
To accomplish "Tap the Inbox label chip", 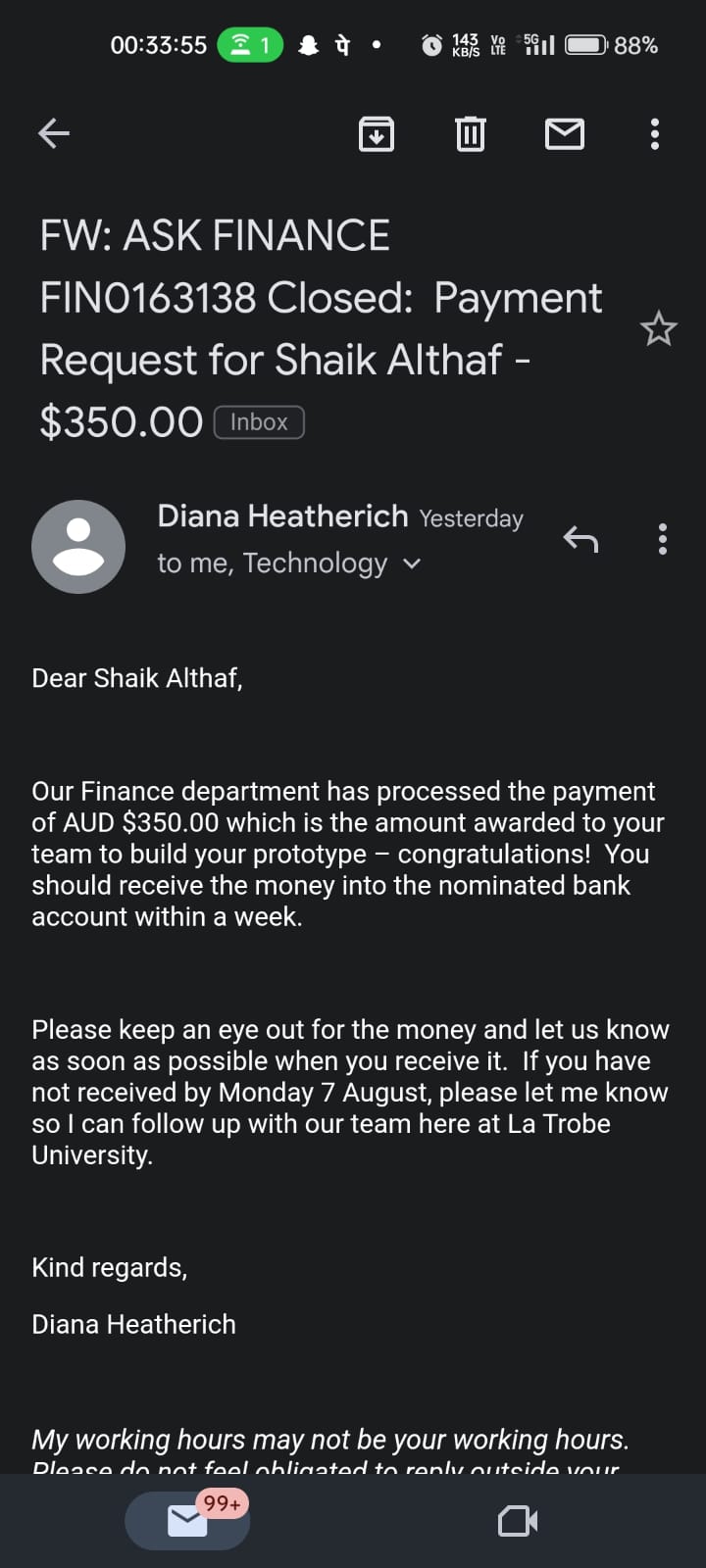I will pos(259,422).
